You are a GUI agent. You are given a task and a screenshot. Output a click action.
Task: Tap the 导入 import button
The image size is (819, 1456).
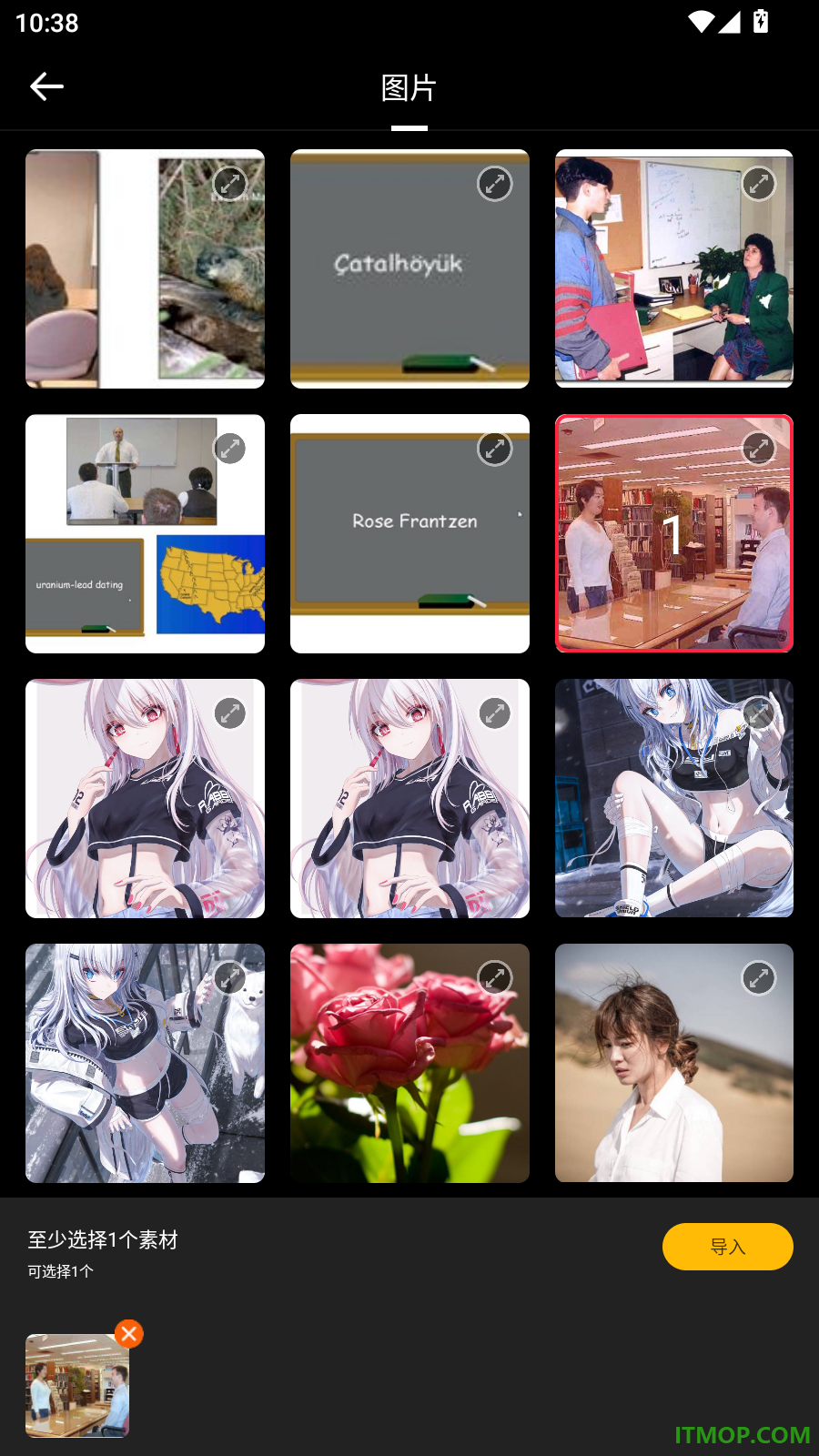[727, 1247]
